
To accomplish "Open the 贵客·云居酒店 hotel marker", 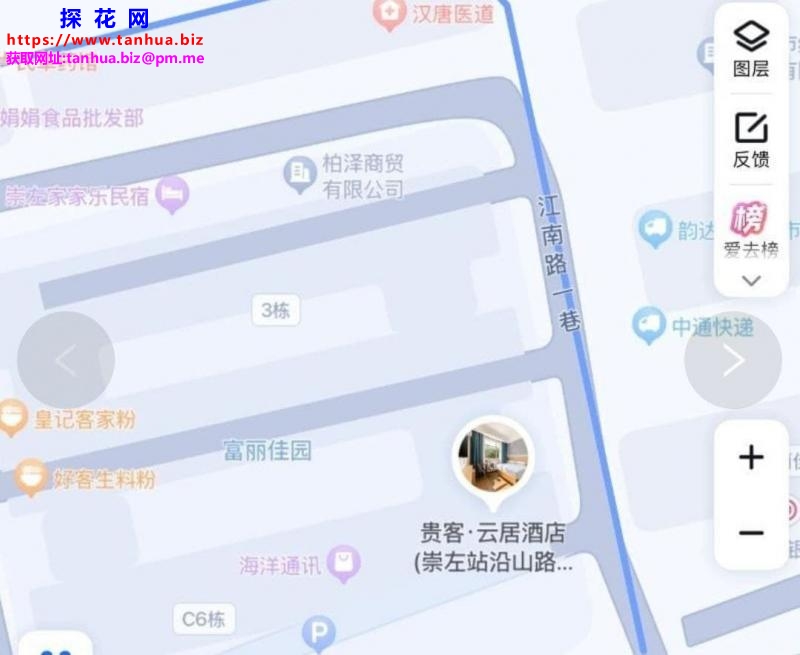I will pos(493,457).
